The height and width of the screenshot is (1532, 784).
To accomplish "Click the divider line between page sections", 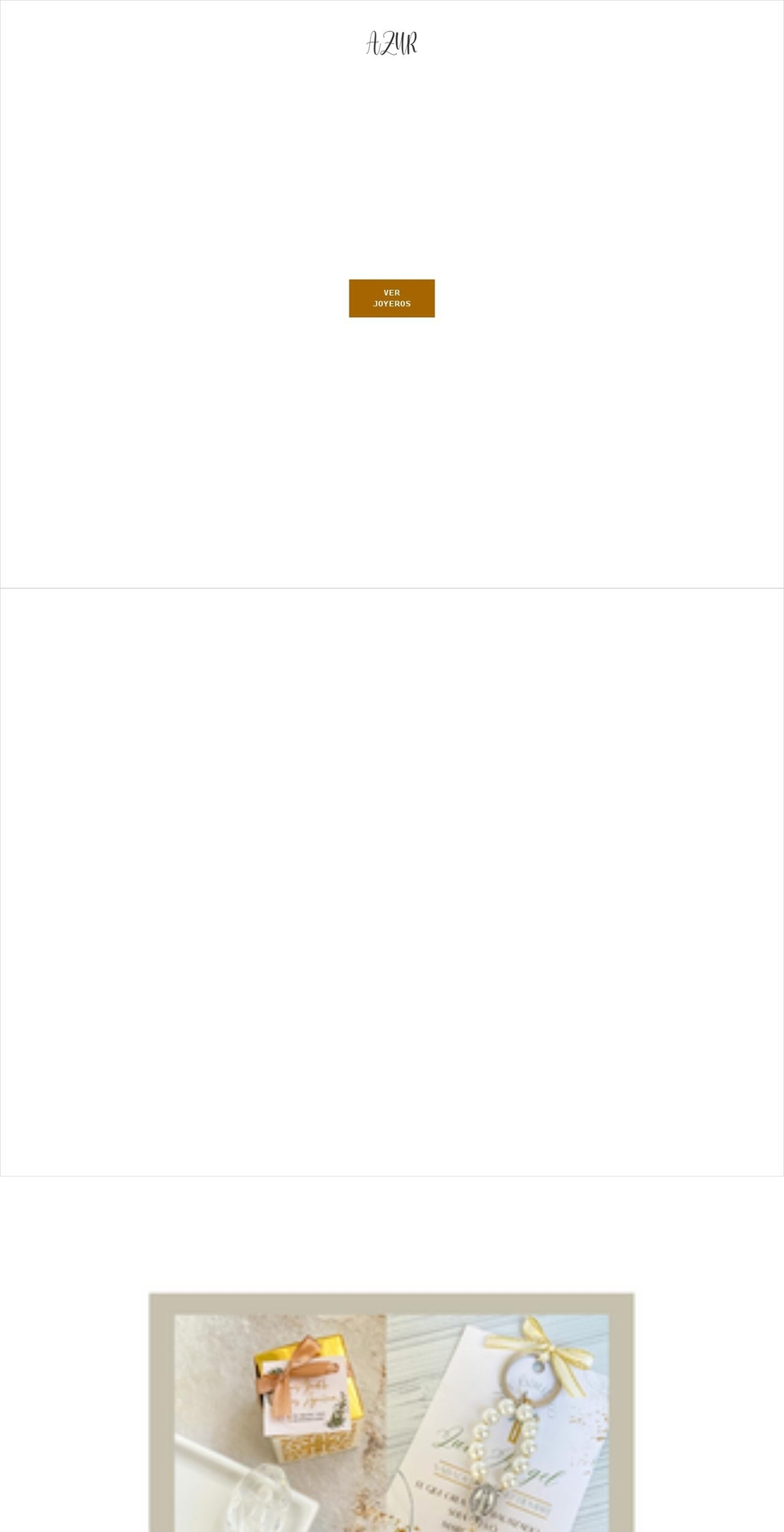I will [392, 586].
